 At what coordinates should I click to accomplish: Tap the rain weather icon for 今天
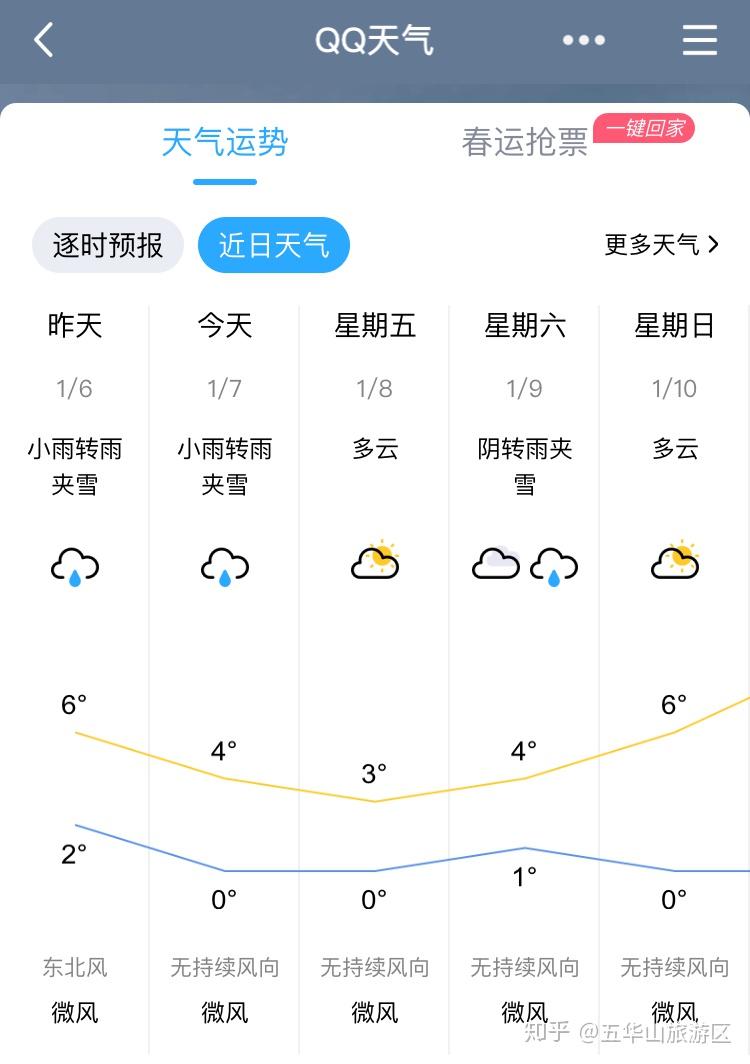[x=224, y=565]
